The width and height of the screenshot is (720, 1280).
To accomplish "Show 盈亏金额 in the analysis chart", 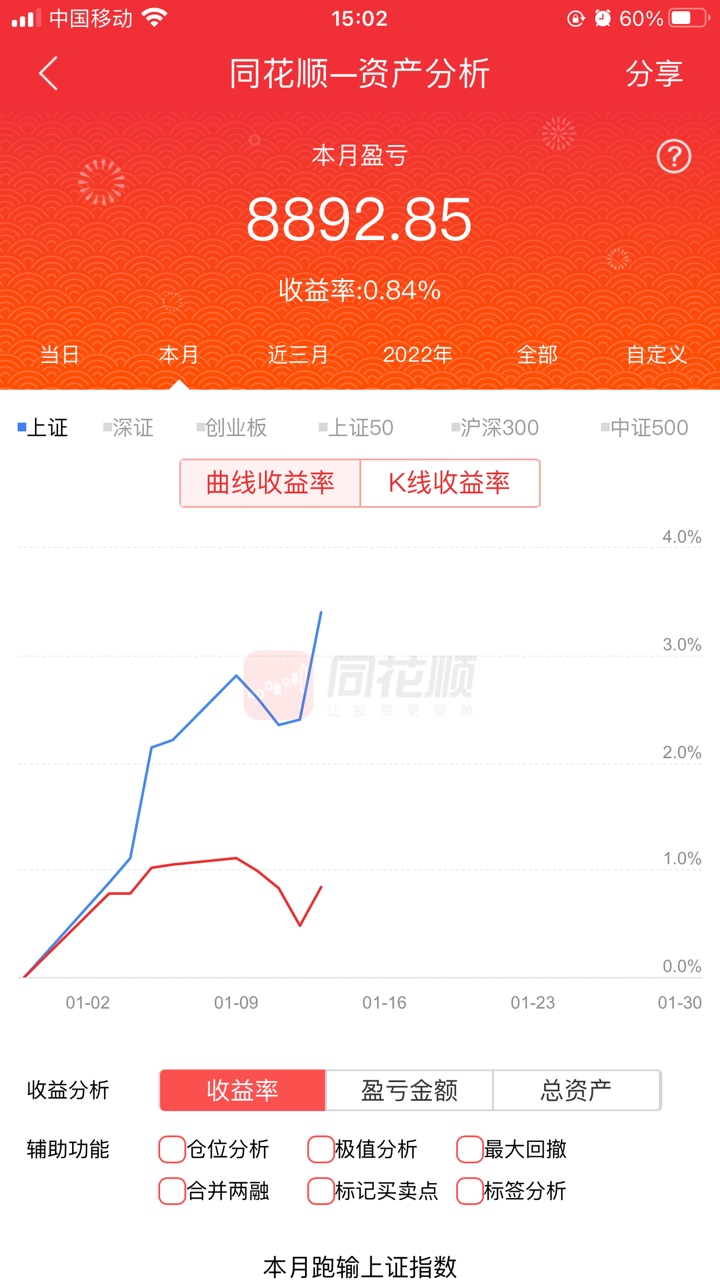I will click(x=409, y=1090).
